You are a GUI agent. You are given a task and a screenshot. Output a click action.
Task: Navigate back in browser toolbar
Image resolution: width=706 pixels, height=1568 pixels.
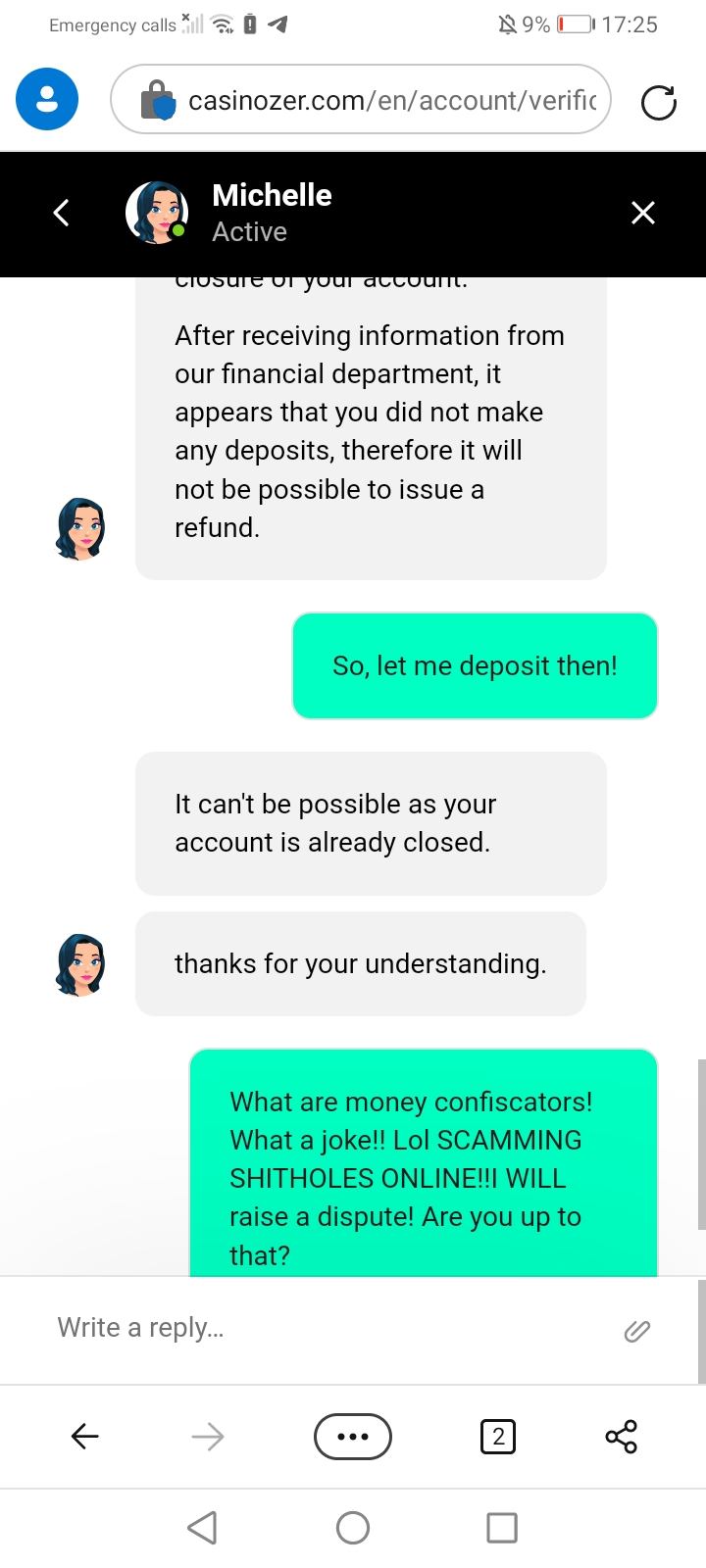(x=85, y=1437)
